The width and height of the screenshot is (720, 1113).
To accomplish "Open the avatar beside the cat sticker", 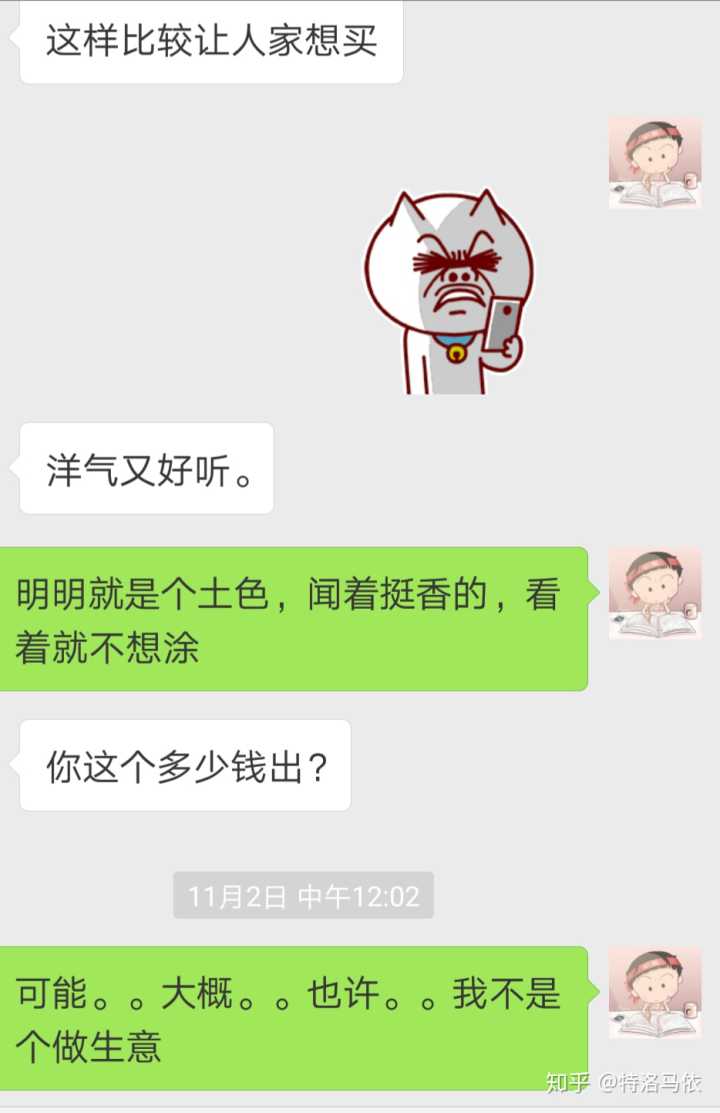I will click(x=655, y=163).
